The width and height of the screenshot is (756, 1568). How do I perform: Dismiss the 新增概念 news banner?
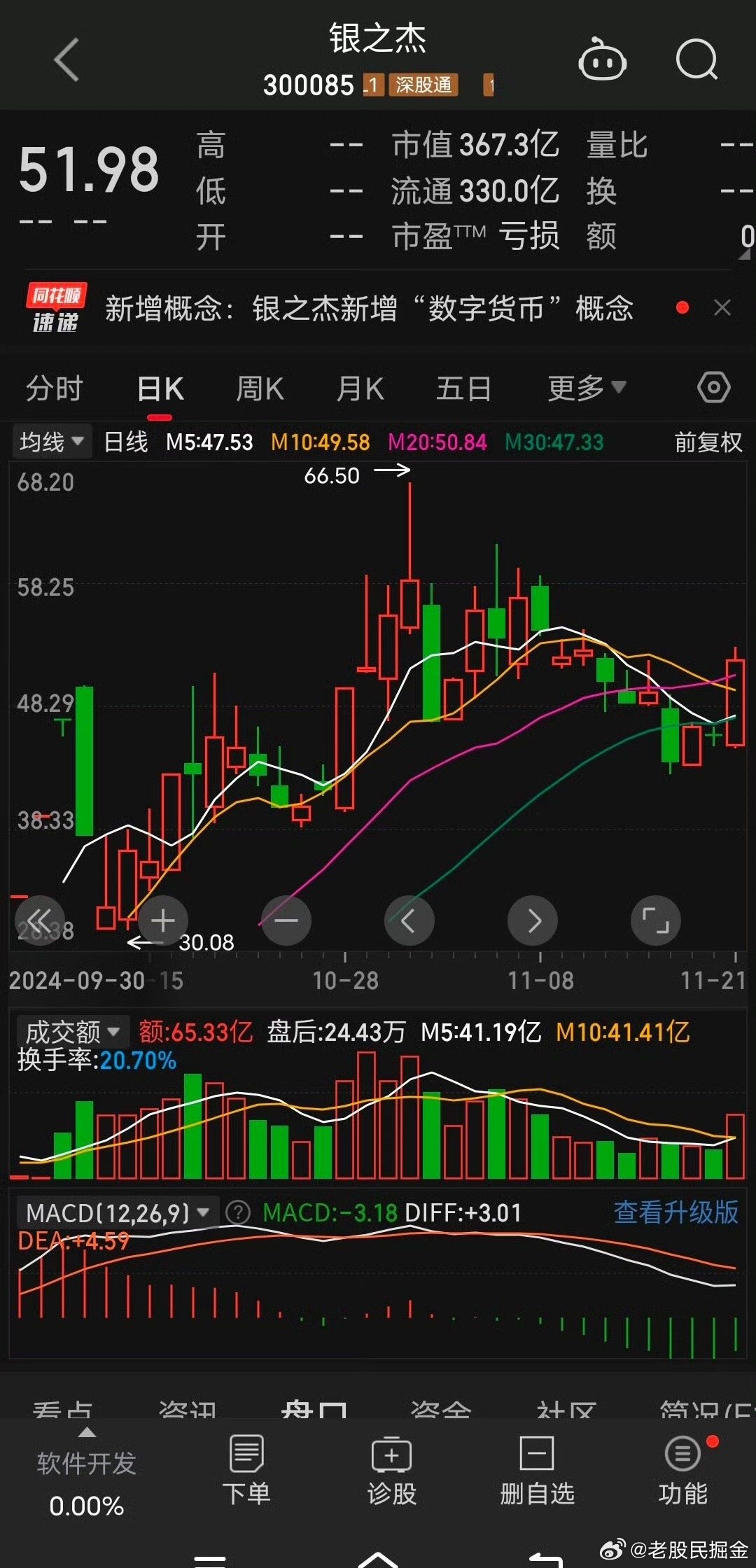(x=722, y=308)
